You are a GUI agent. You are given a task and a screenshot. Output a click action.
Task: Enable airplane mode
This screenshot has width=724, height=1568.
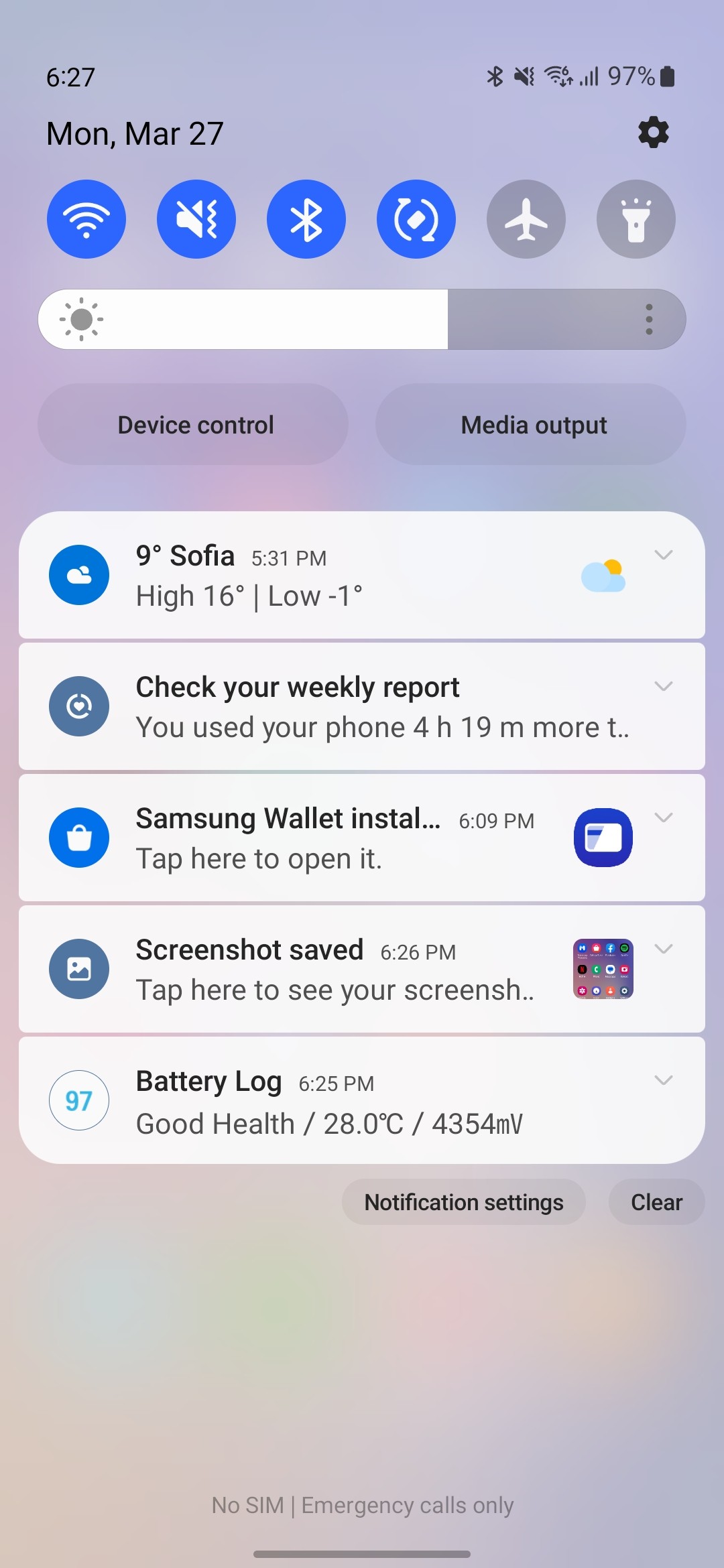click(526, 219)
